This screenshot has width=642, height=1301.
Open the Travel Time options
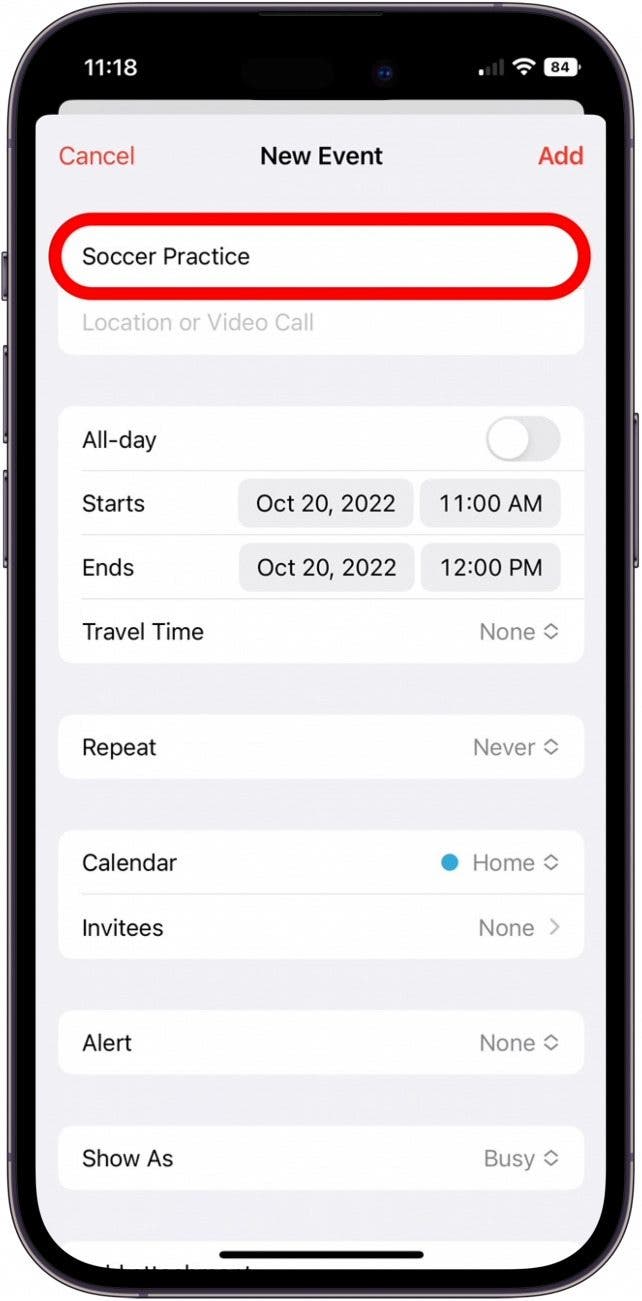point(519,632)
